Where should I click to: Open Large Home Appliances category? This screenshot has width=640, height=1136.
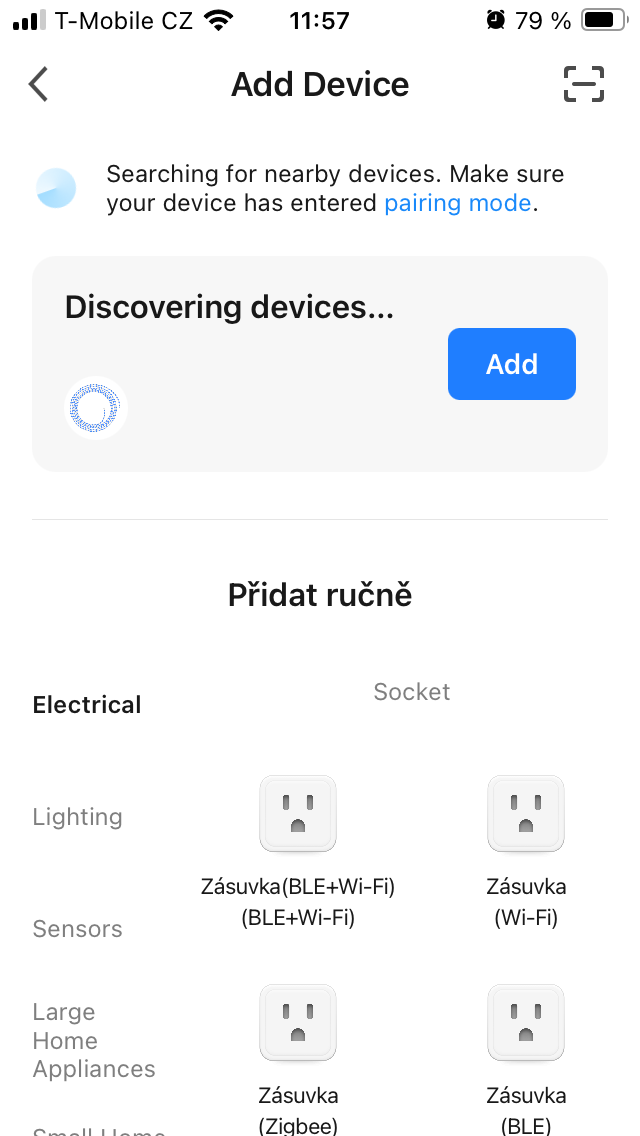click(94, 1040)
